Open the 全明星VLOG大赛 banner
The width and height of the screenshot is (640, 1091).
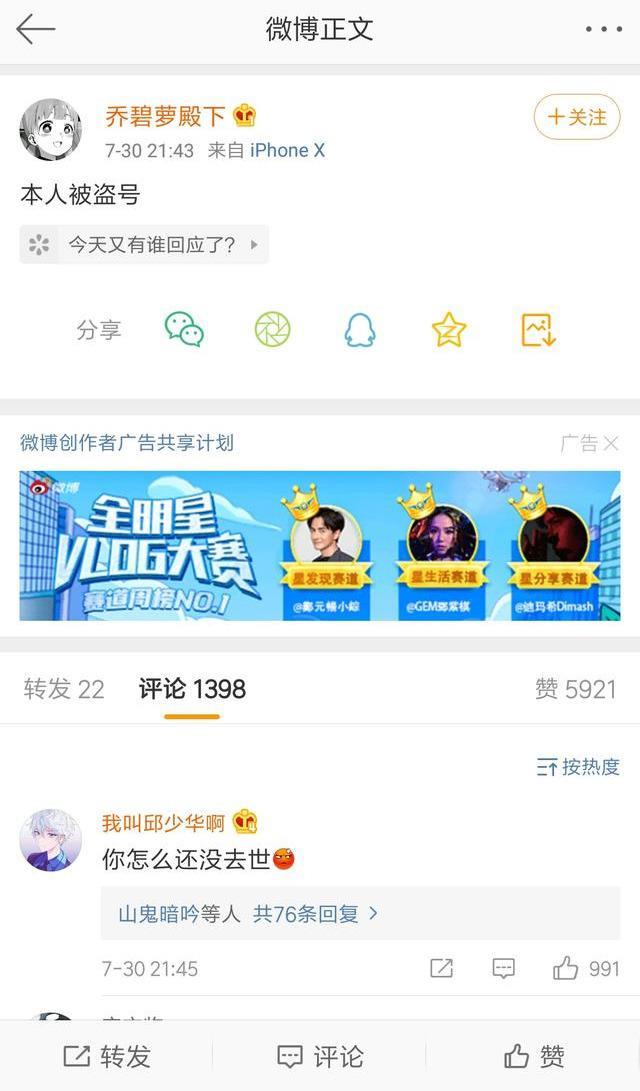click(320, 545)
